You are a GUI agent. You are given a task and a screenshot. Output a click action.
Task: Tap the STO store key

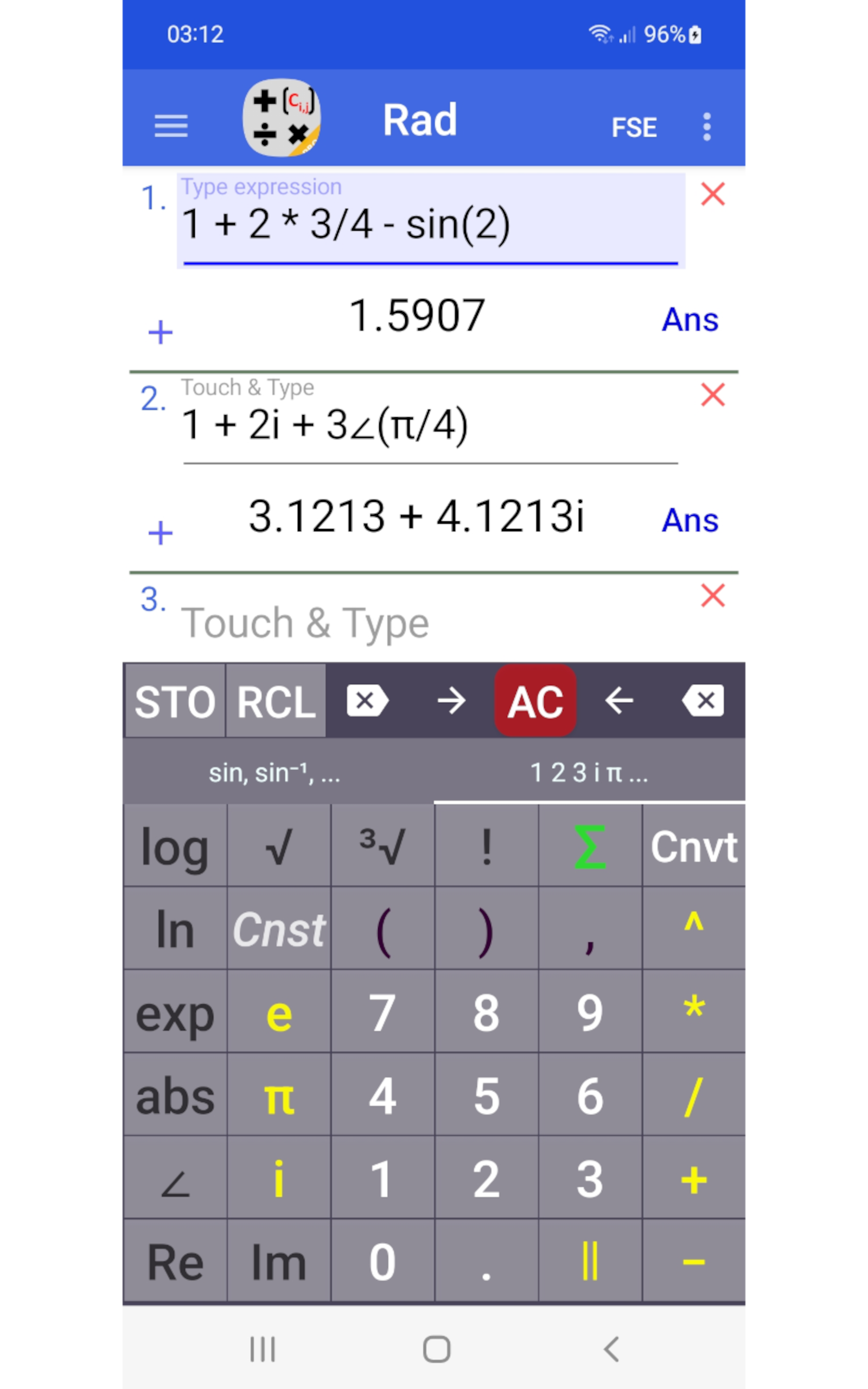pos(175,701)
